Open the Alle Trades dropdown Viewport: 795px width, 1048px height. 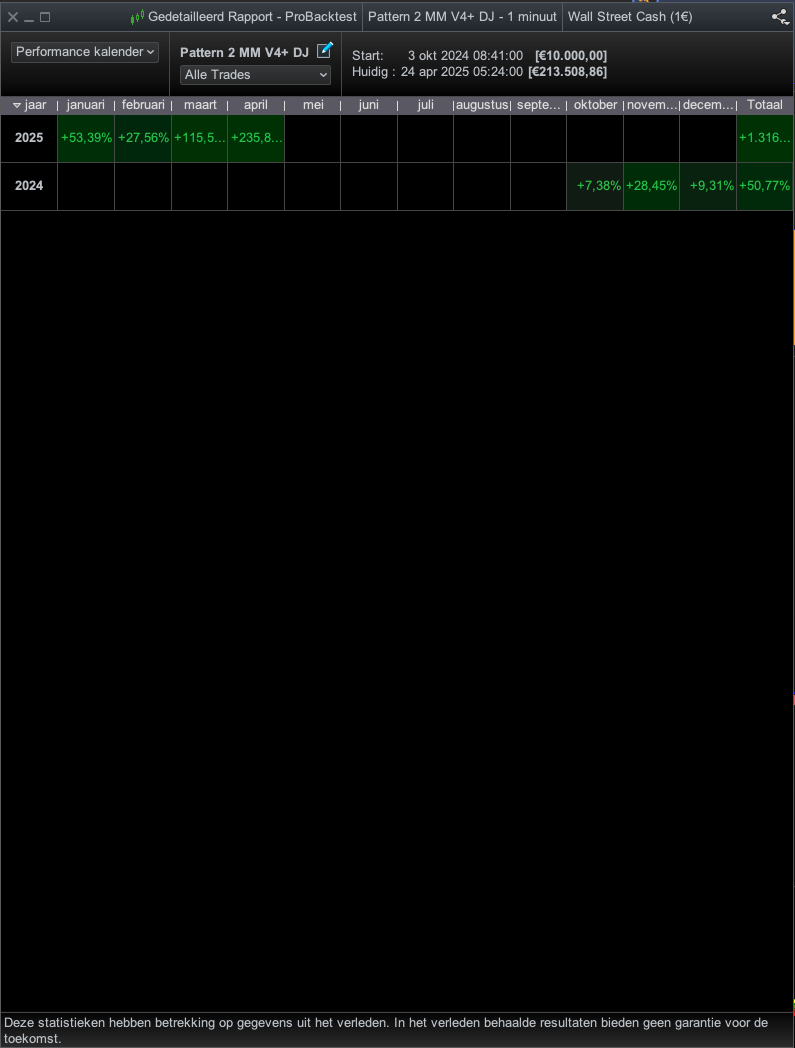(x=255, y=75)
